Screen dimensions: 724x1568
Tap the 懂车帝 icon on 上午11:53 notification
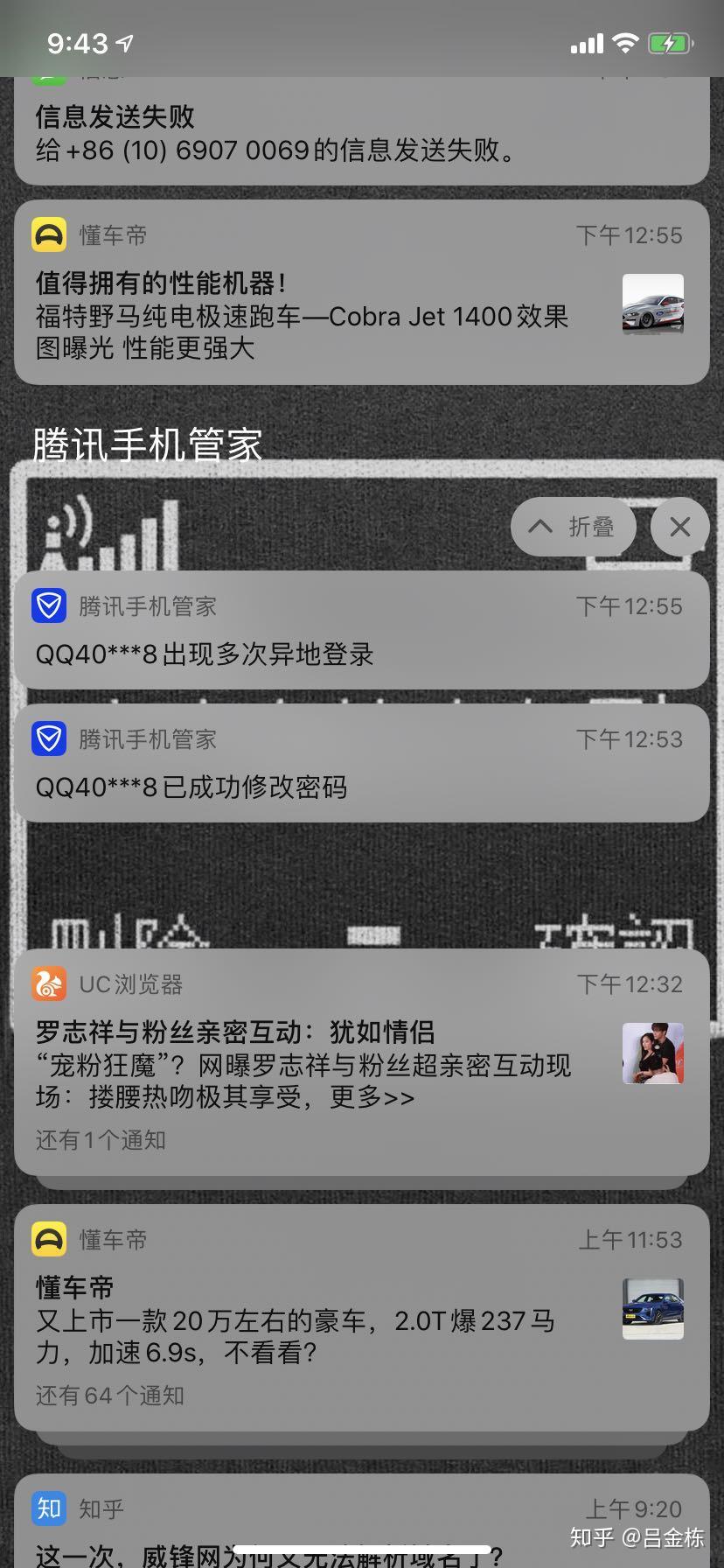50,1239
